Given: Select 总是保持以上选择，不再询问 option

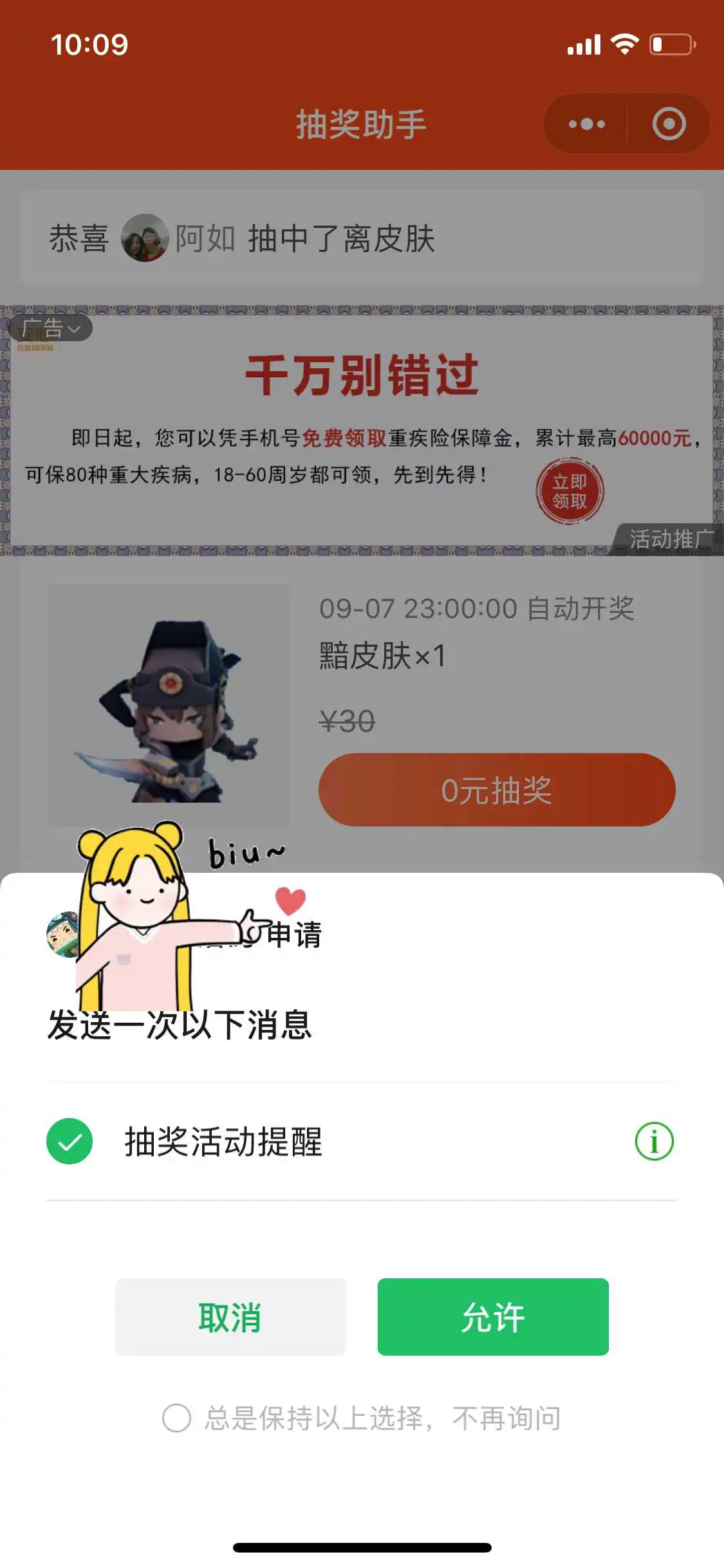Looking at the screenshot, I should click(177, 1418).
